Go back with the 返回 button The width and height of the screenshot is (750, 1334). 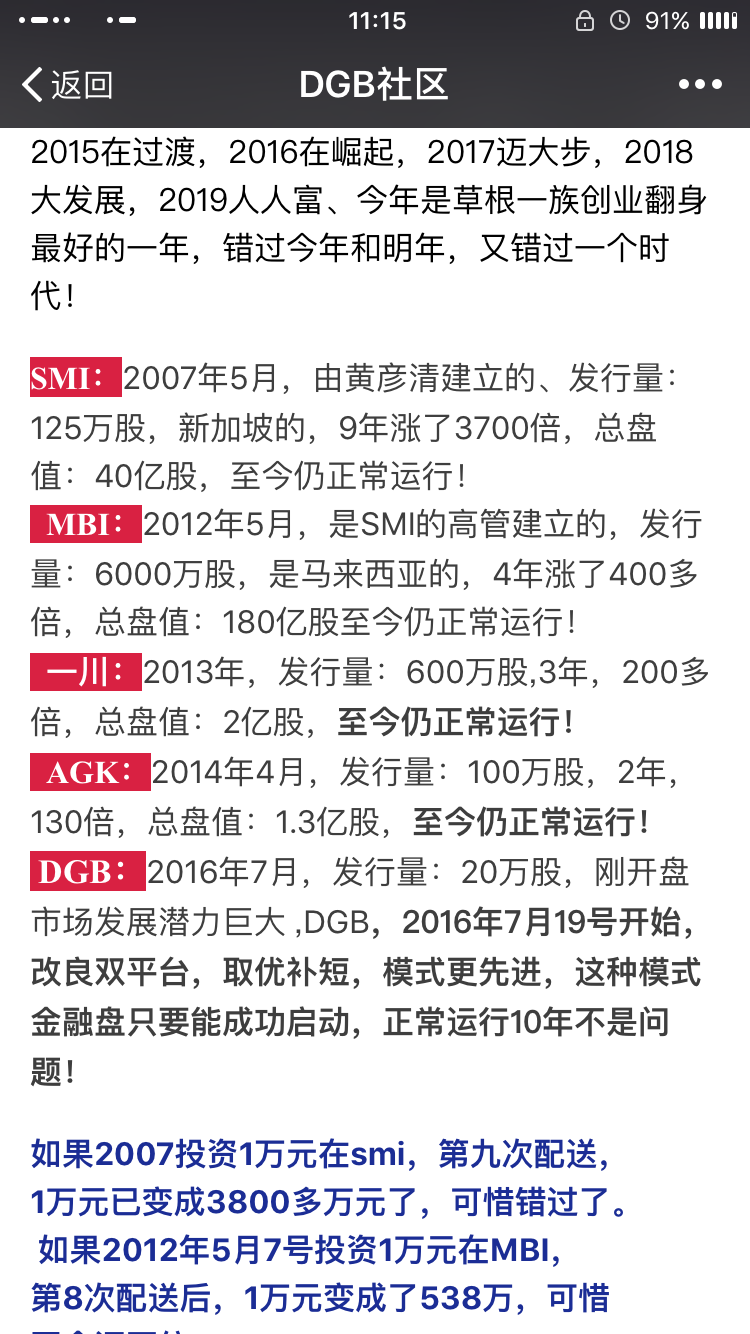click(67, 85)
